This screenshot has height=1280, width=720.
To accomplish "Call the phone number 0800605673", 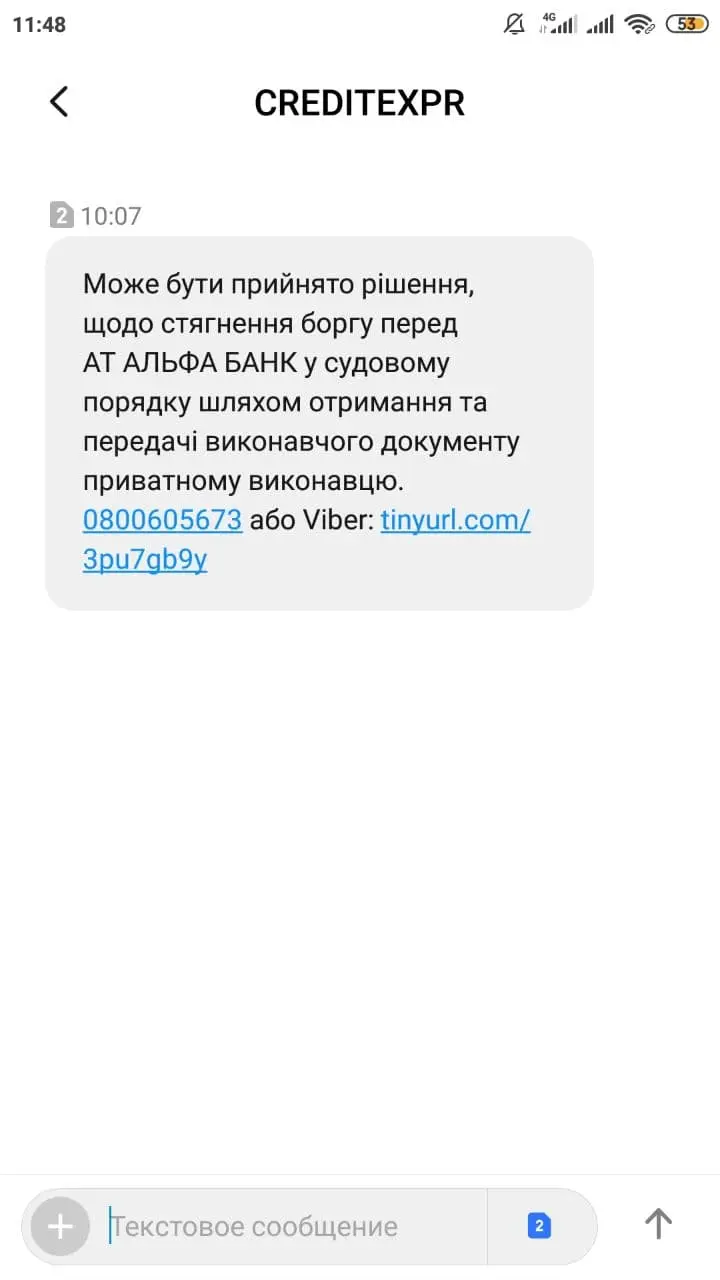I will [162, 520].
